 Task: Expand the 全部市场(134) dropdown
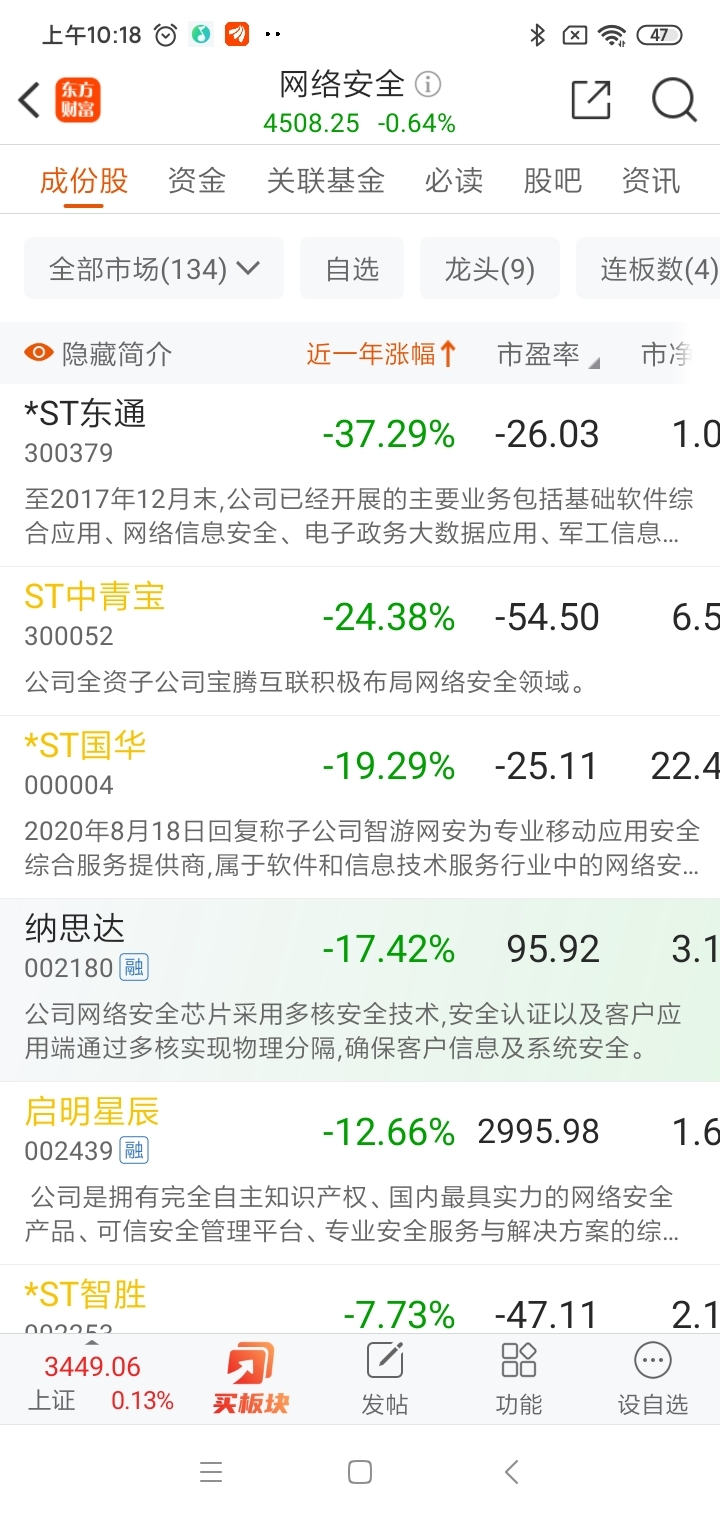click(154, 268)
